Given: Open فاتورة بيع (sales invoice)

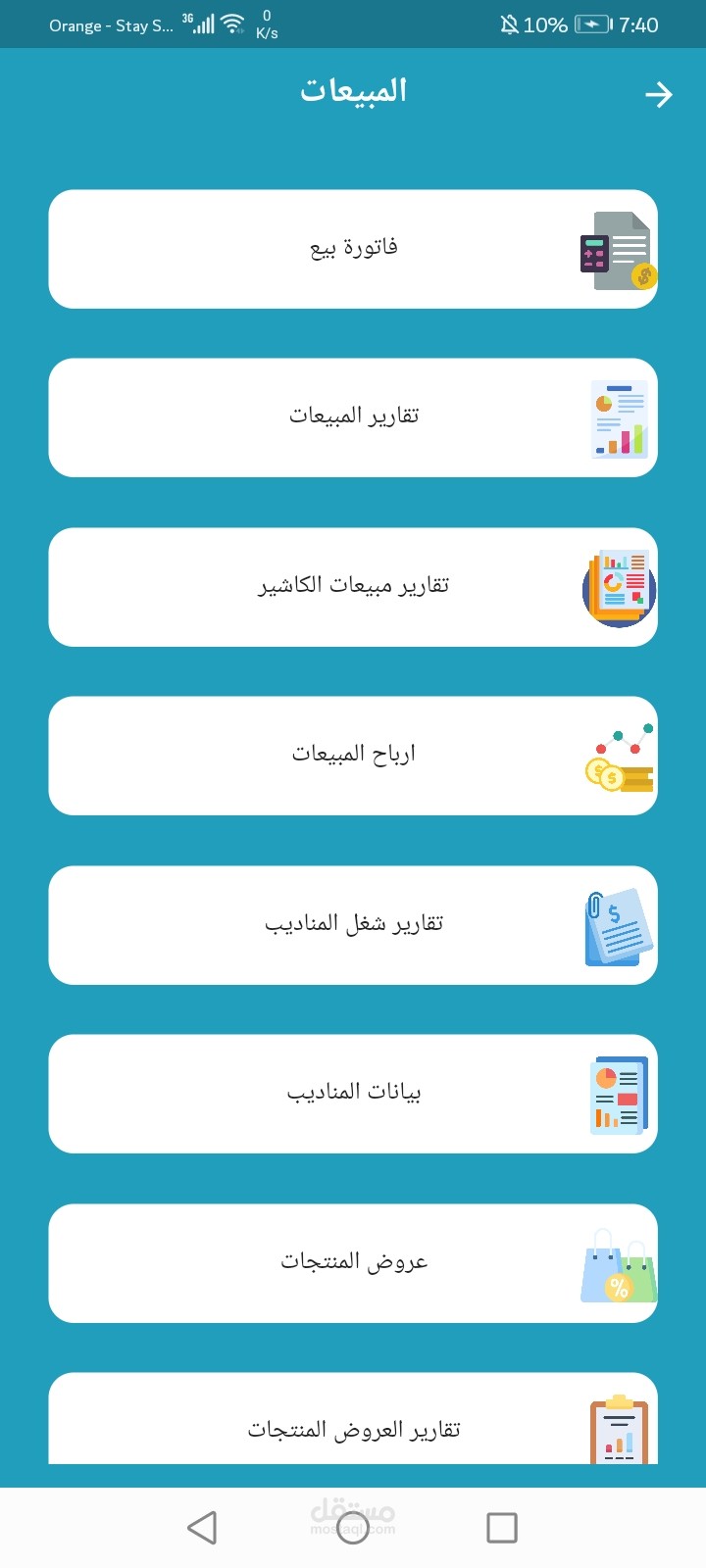Looking at the screenshot, I should [x=353, y=249].
